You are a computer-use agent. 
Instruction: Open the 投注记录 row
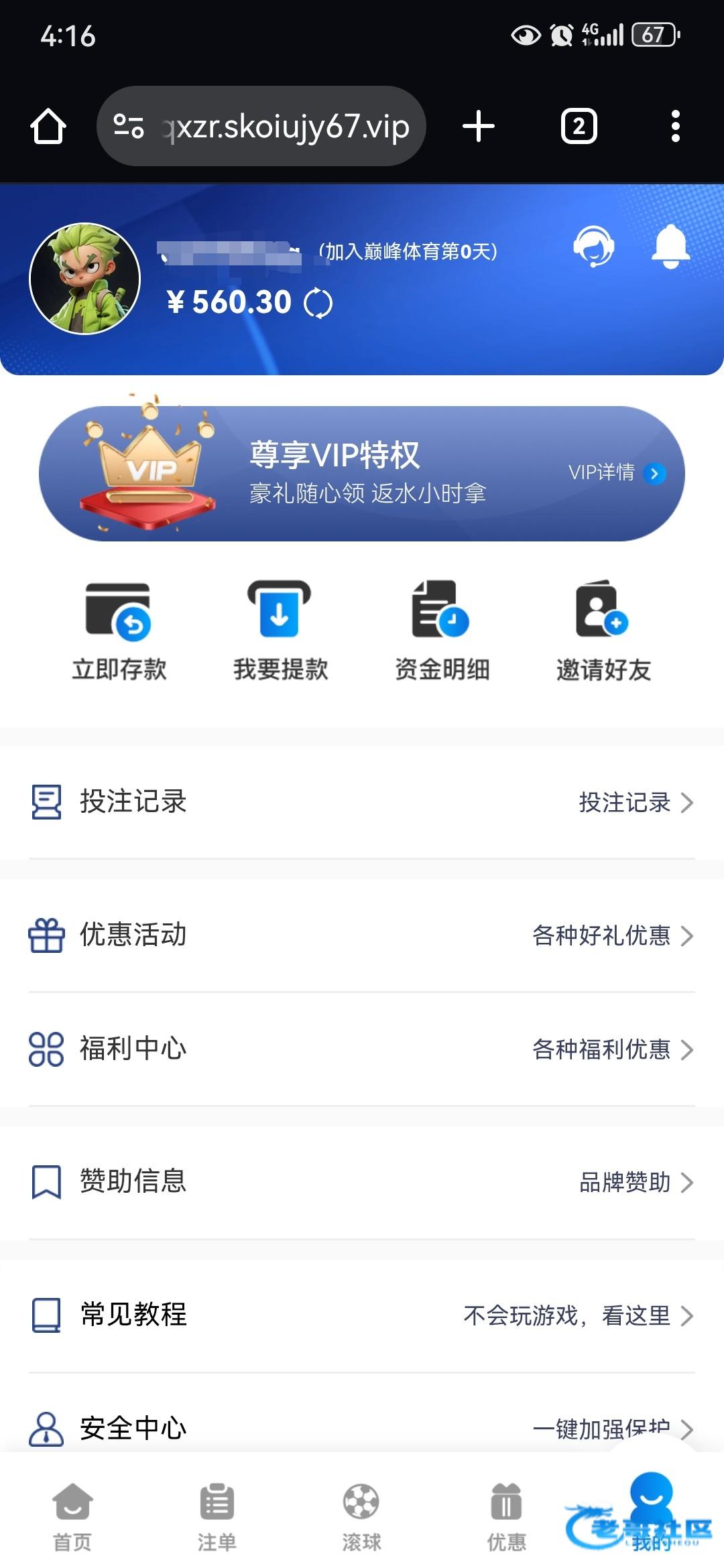click(362, 801)
